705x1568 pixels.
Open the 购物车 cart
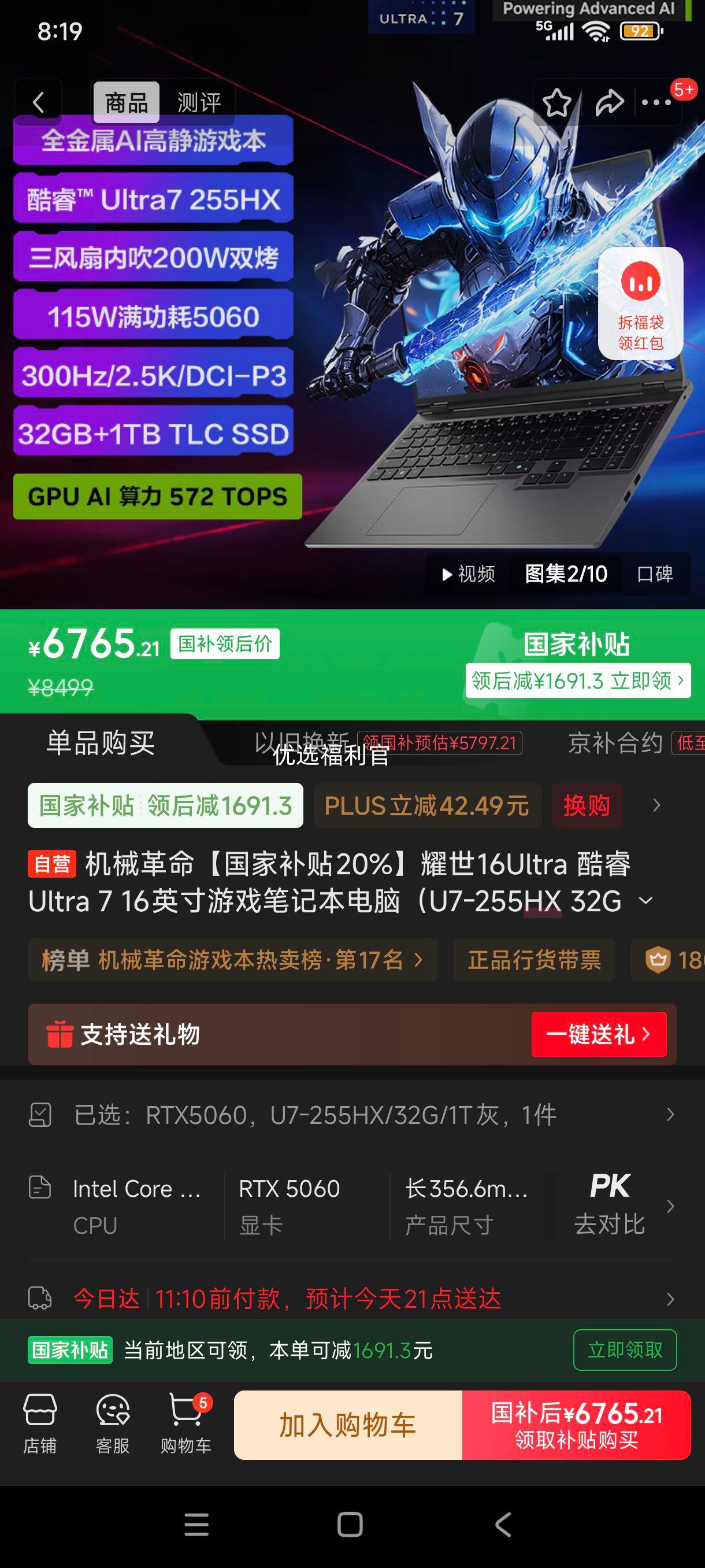pyautogui.click(x=186, y=1425)
